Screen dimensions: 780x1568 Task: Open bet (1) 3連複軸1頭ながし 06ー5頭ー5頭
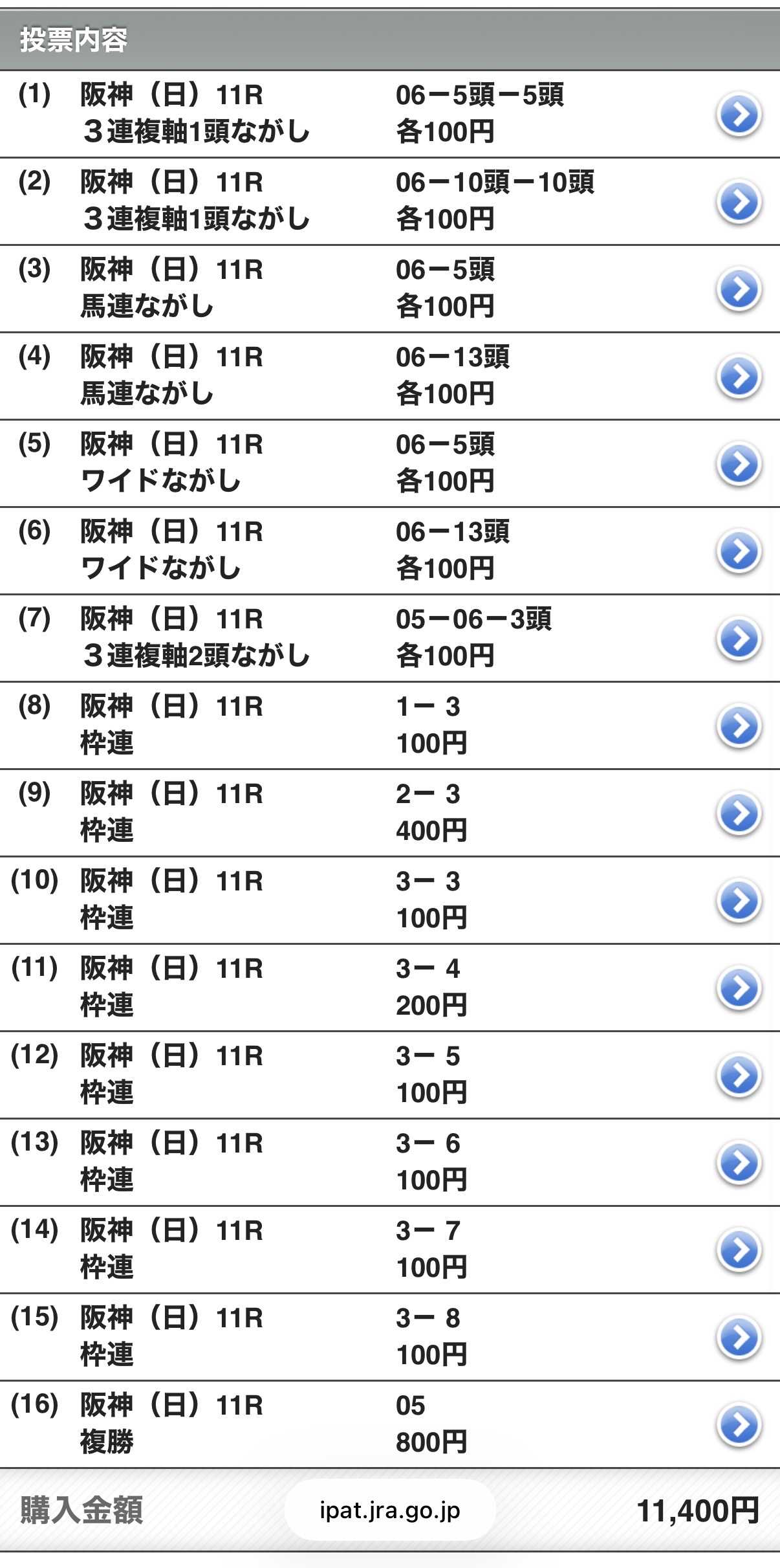[x=739, y=115]
